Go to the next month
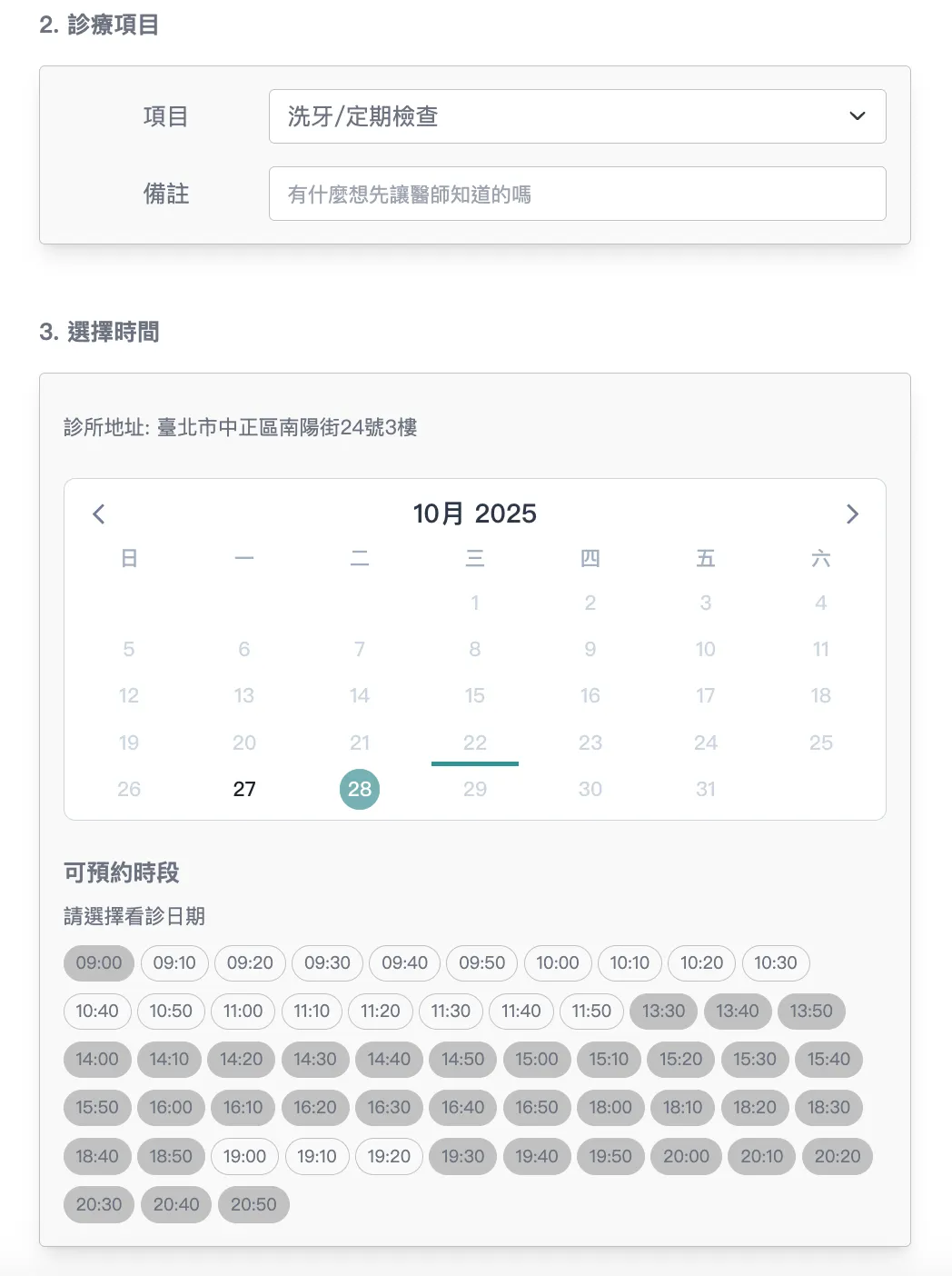This screenshot has width=952, height=1276. tap(851, 514)
